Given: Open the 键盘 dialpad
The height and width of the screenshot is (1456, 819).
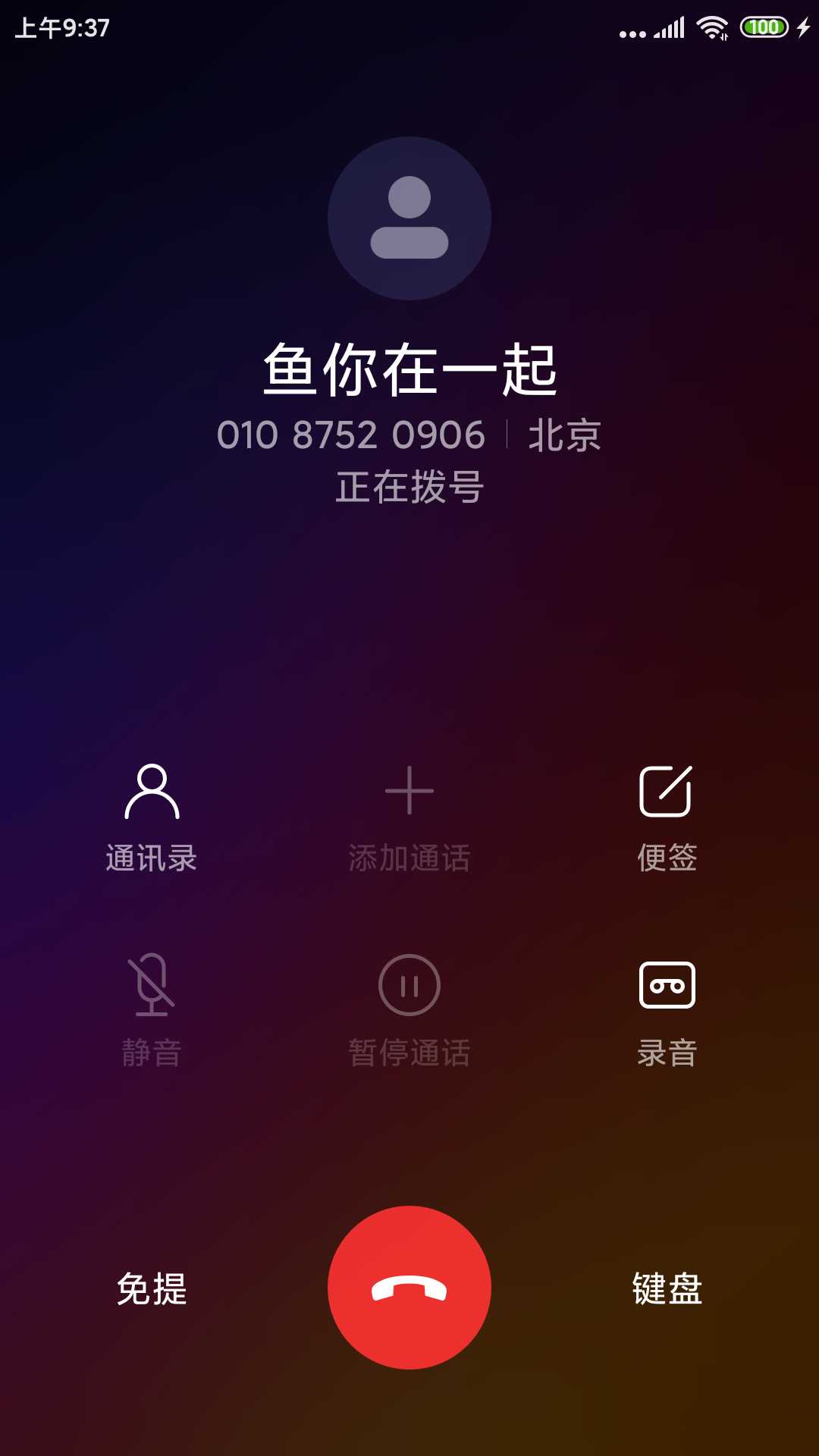Looking at the screenshot, I should pos(665,1287).
